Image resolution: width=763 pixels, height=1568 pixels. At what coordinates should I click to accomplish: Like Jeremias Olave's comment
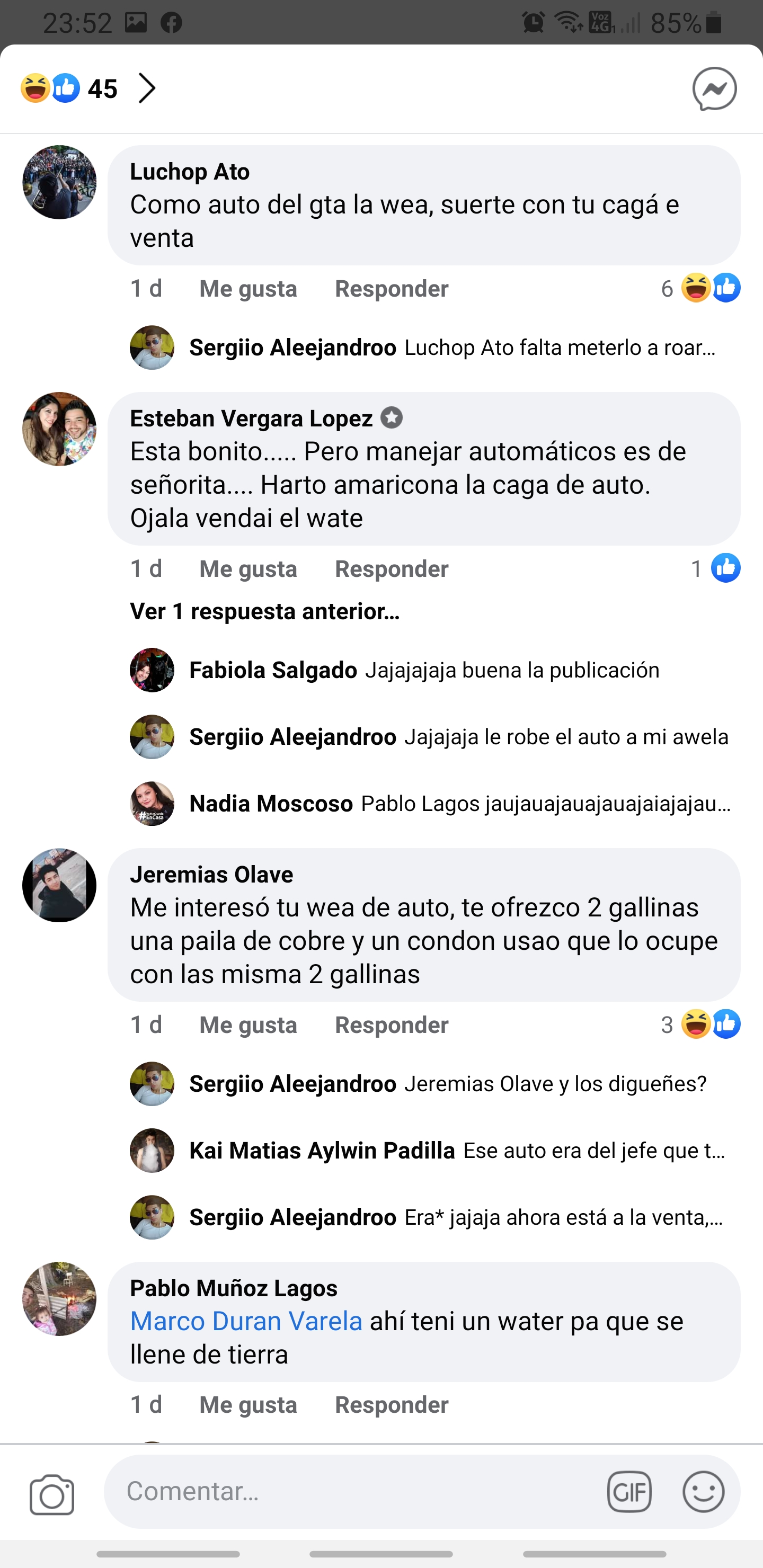tap(248, 1025)
